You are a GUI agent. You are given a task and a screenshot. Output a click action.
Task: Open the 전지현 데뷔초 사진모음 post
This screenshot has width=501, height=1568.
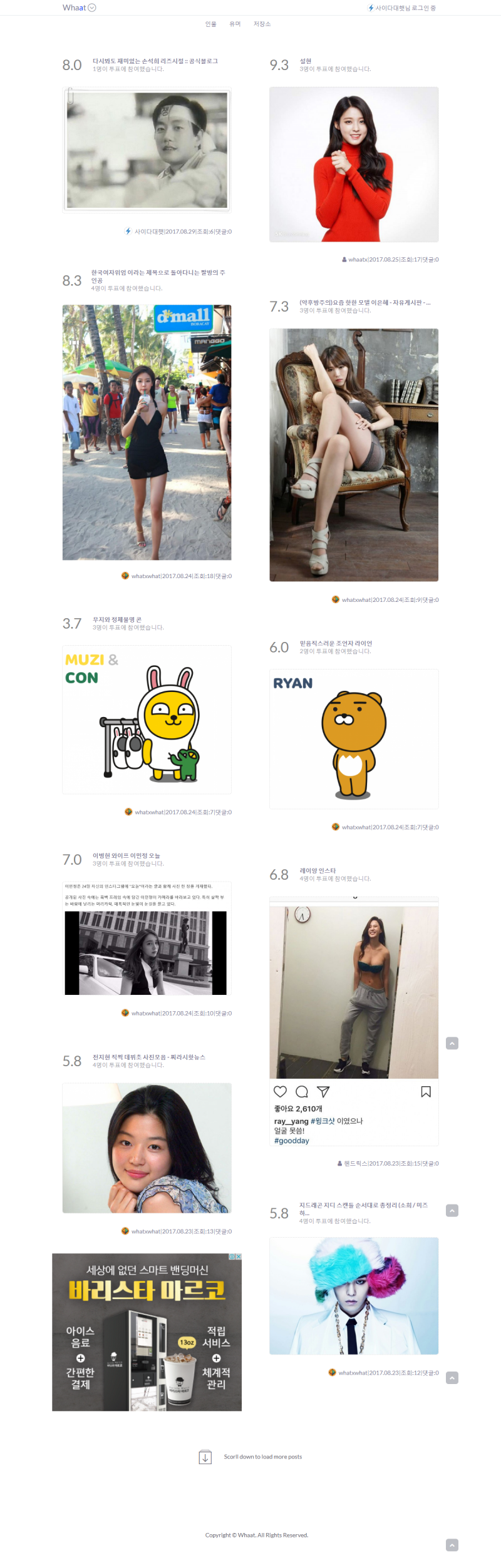click(147, 1148)
